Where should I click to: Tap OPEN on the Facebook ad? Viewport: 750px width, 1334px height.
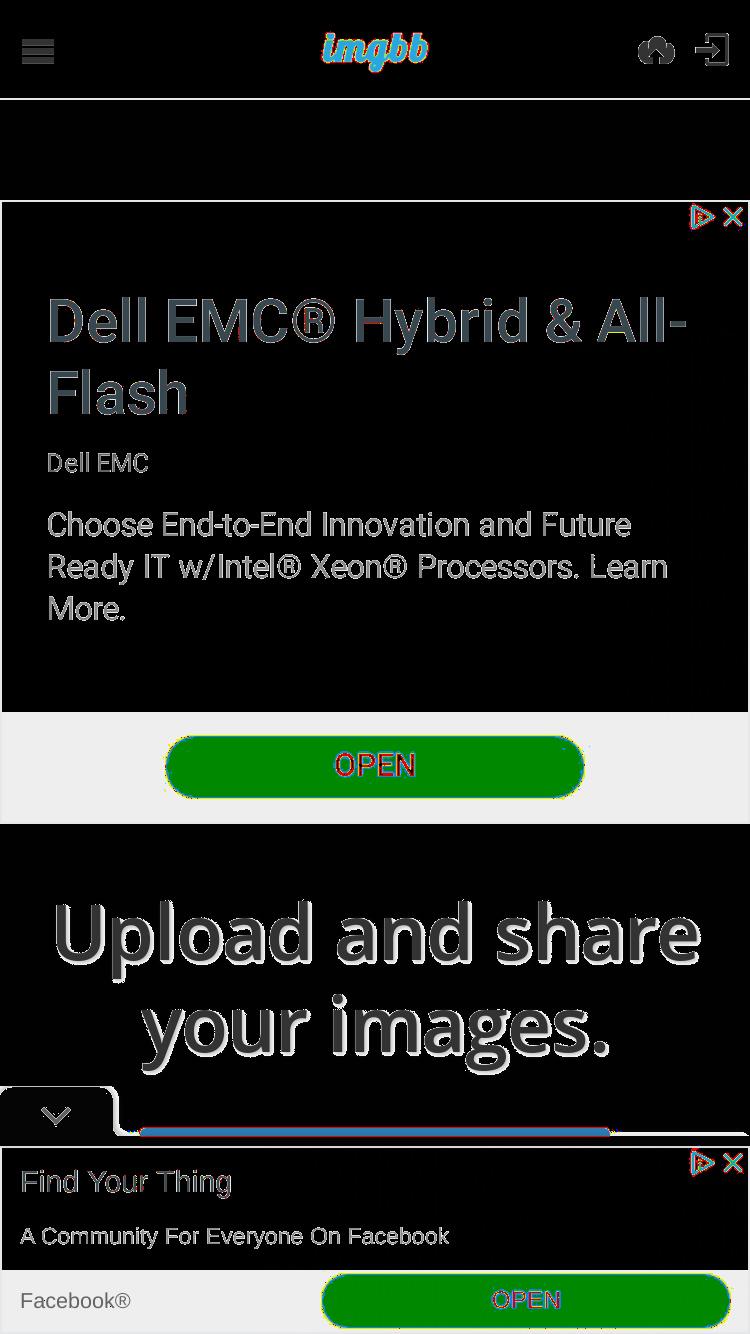point(526,1300)
